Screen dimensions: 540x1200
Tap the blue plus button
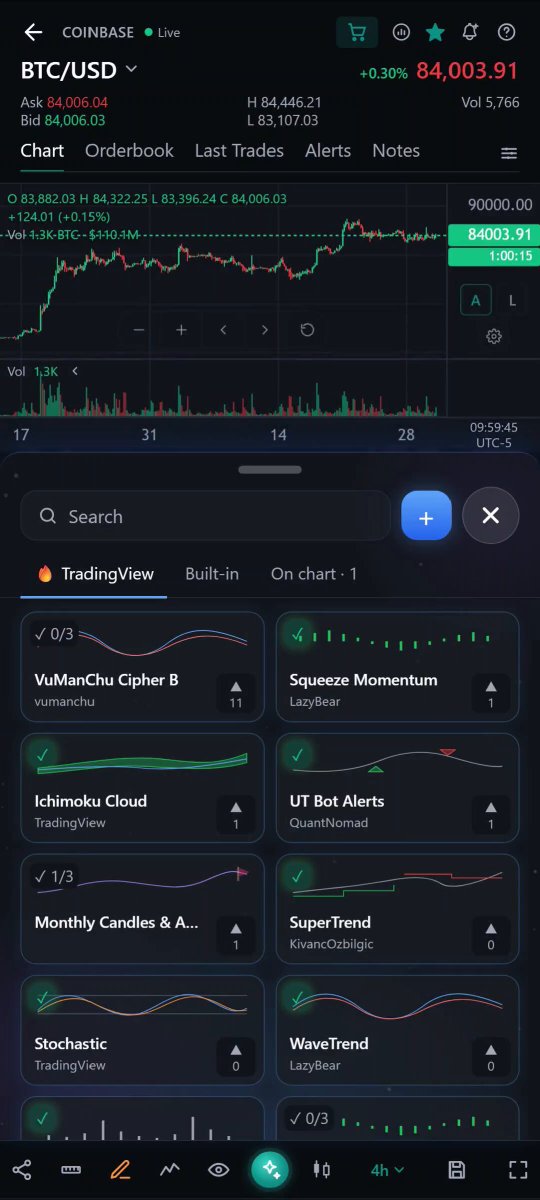point(426,516)
